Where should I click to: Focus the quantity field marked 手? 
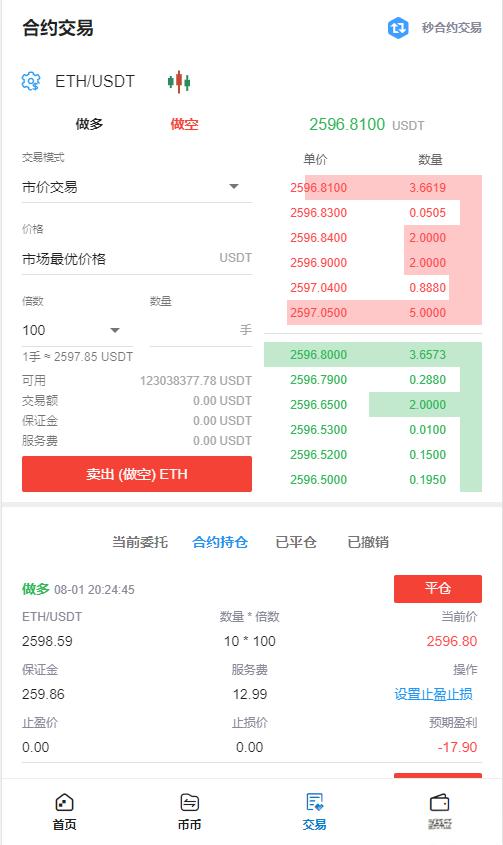(201, 330)
